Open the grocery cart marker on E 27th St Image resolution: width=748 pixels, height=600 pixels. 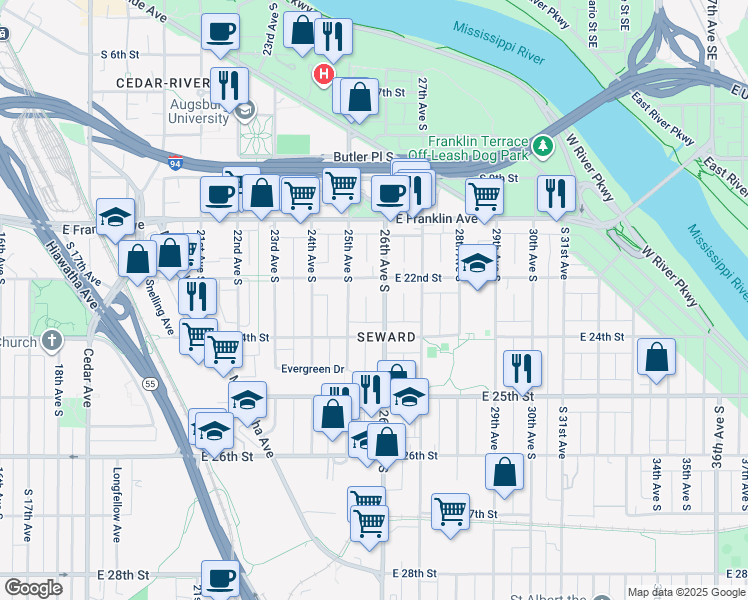pos(450,515)
